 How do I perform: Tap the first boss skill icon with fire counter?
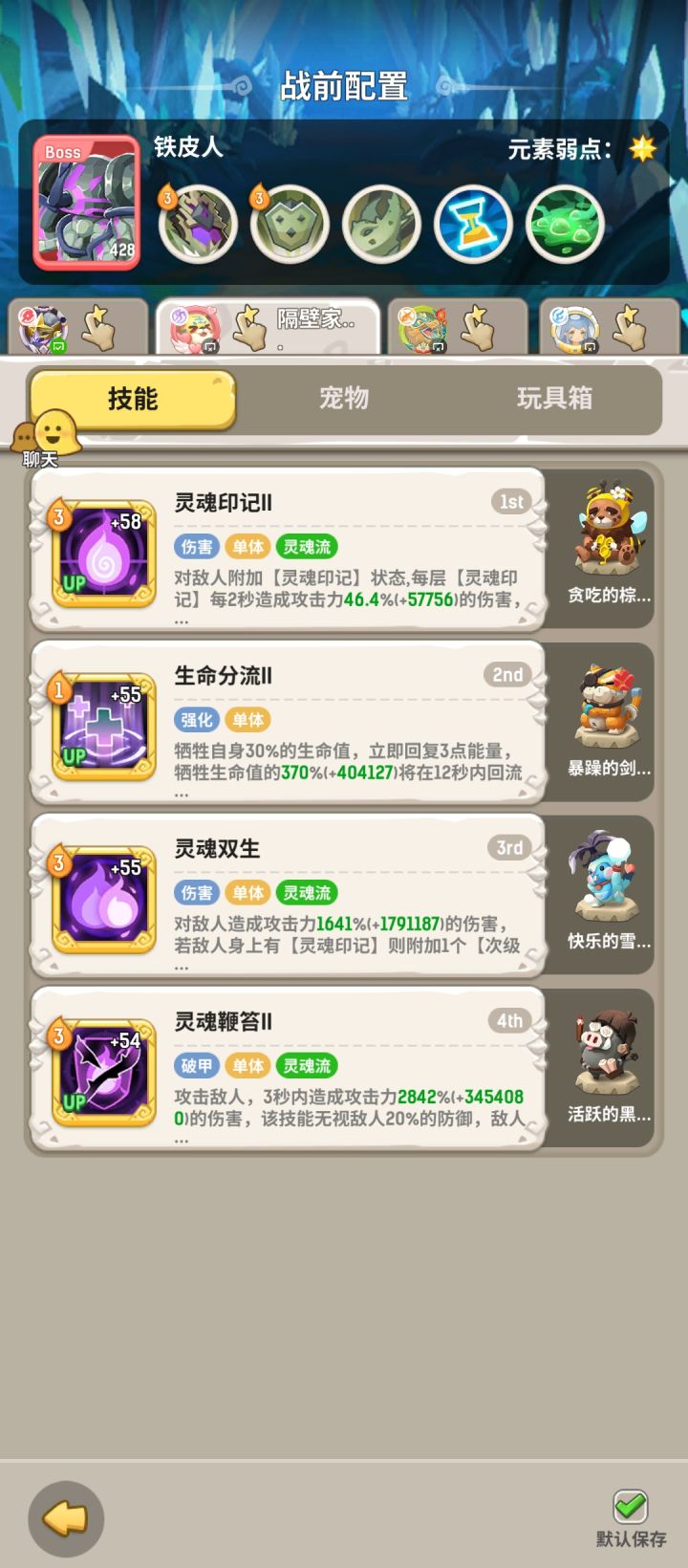(x=196, y=224)
